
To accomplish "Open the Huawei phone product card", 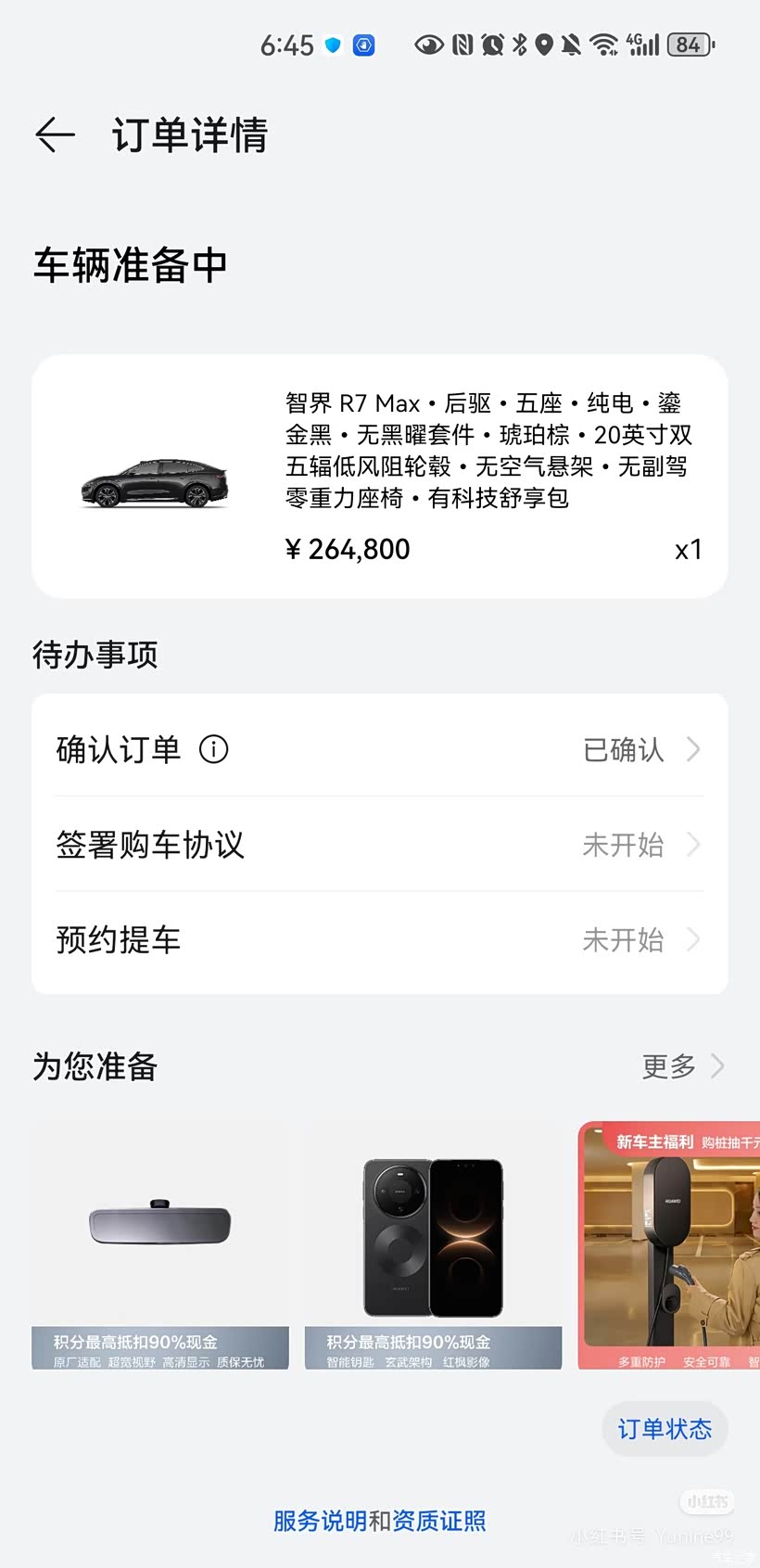I will 433,1245.
